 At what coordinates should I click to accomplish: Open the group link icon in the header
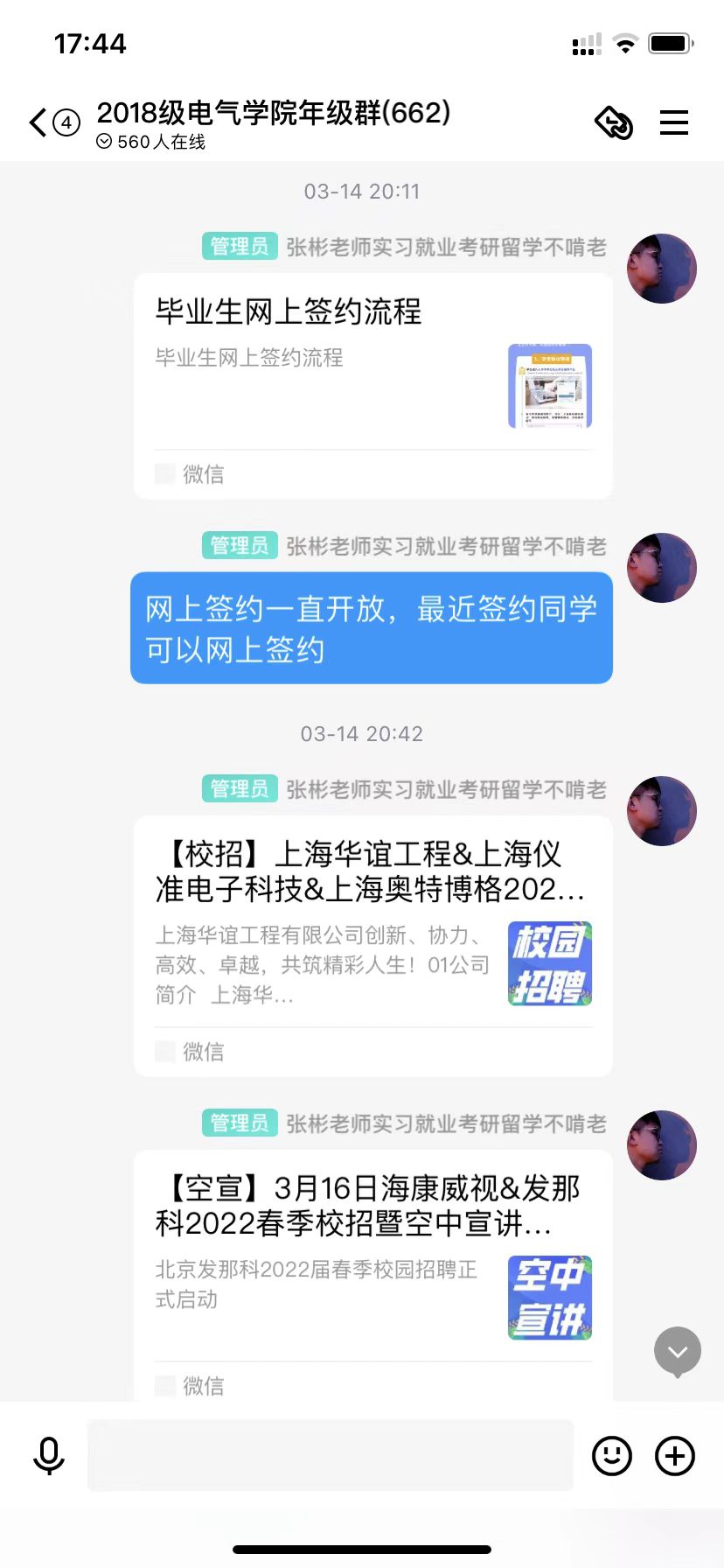click(x=614, y=122)
